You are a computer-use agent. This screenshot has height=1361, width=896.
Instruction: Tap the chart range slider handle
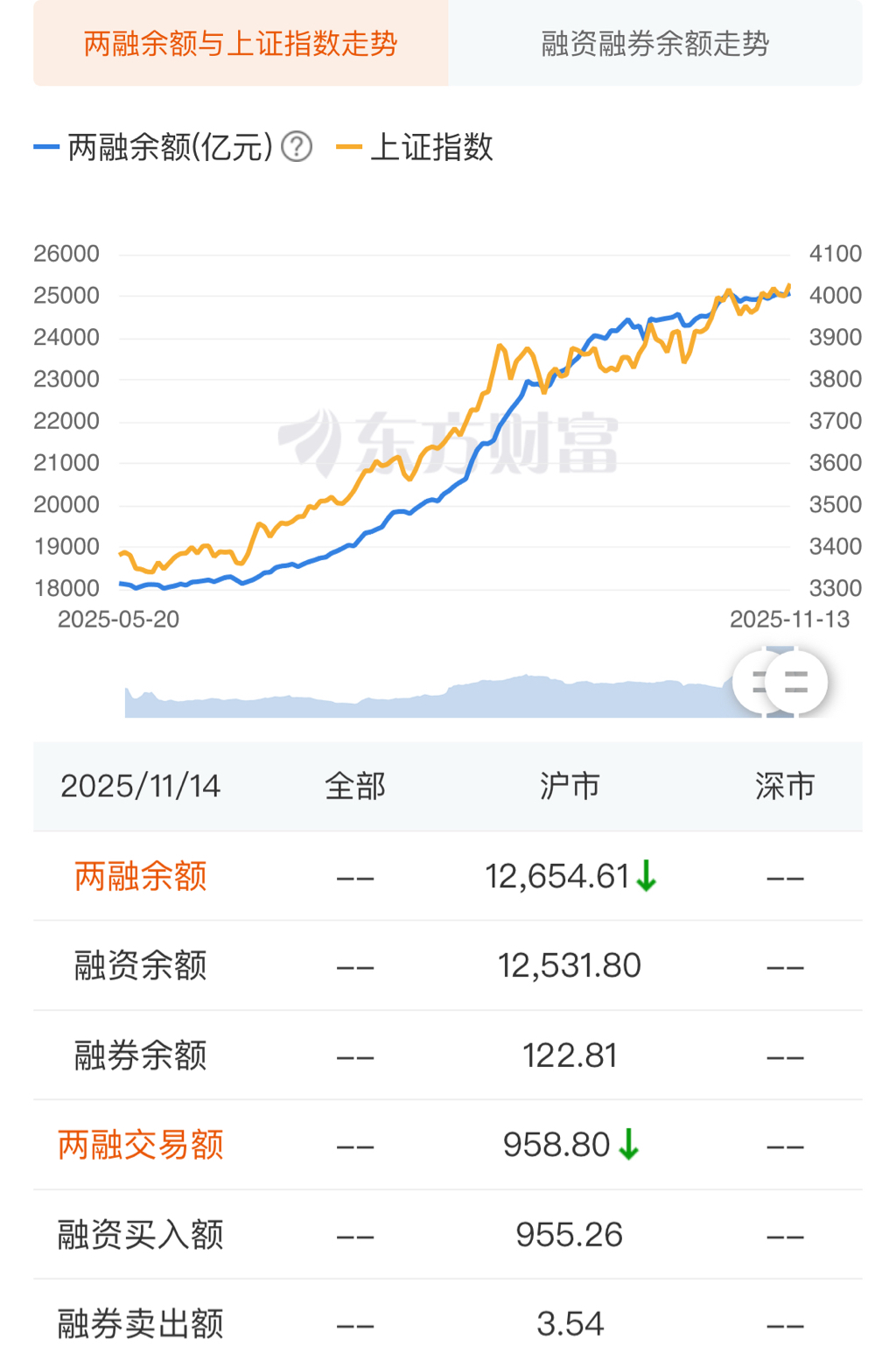tap(794, 682)
